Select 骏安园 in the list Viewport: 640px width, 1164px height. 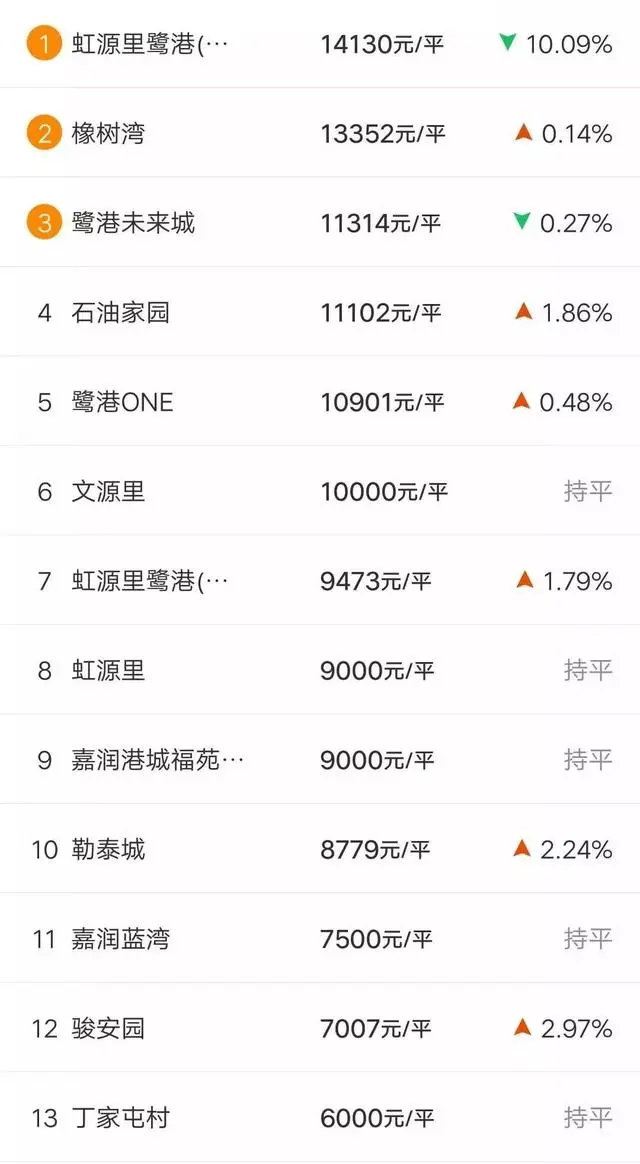point(320,1028)
